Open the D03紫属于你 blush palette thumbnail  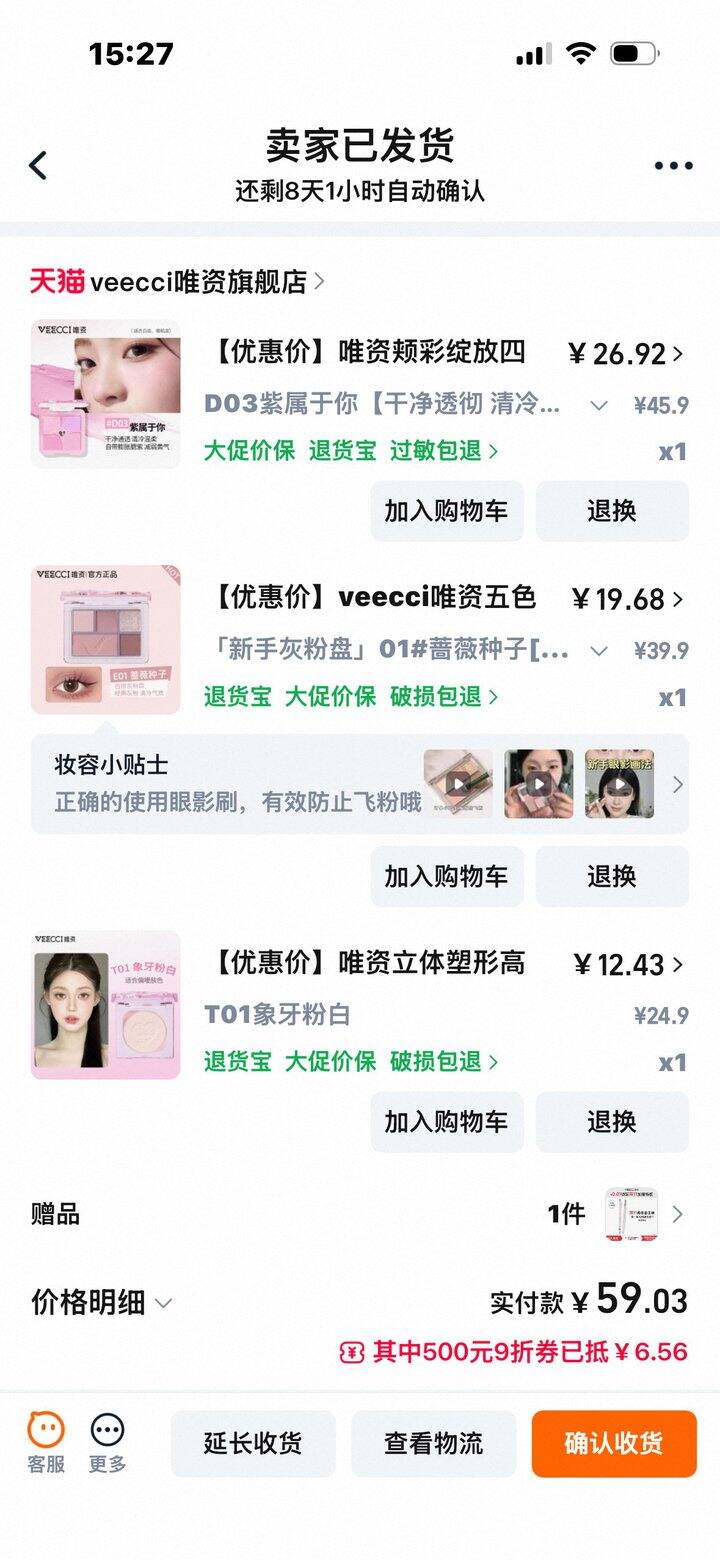tap(106, 394)
